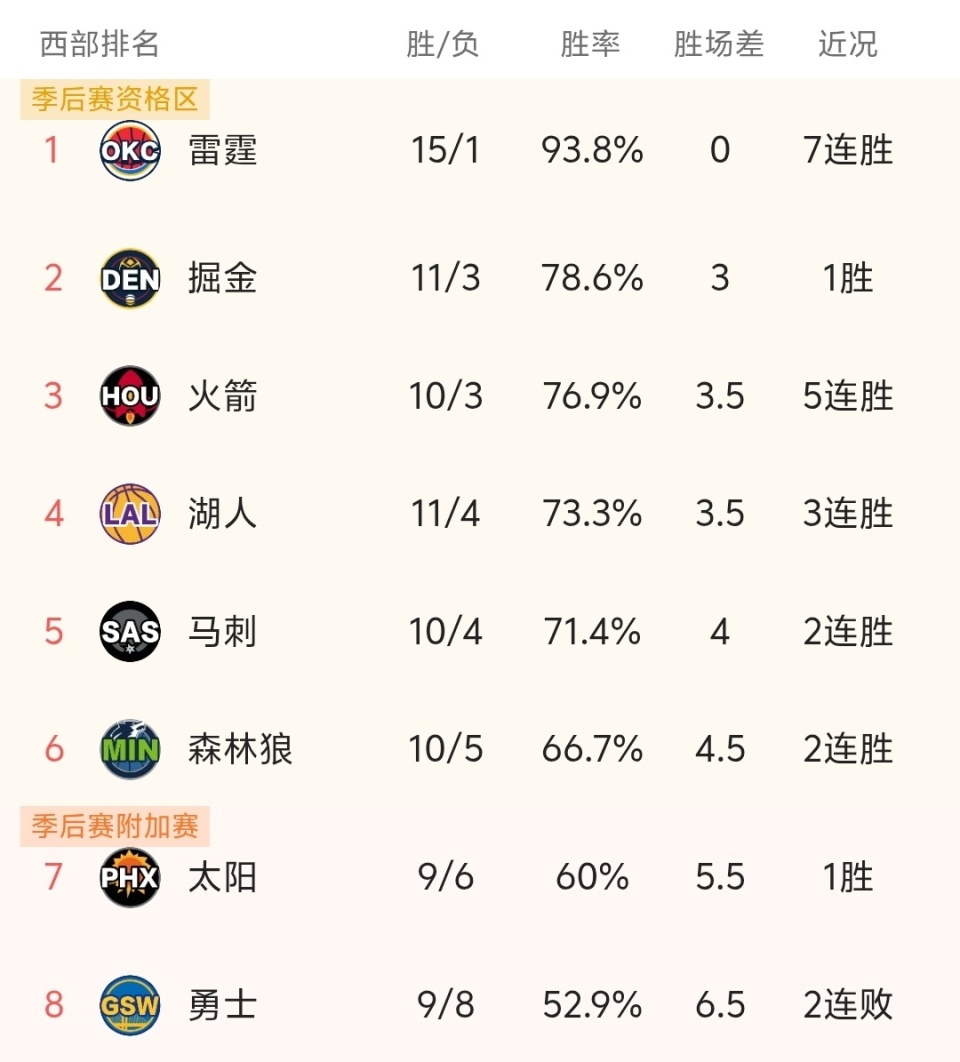Open the Suns (太阳) team row
The width and height of the screenshot is (960, 1062).
pos(222,877)
